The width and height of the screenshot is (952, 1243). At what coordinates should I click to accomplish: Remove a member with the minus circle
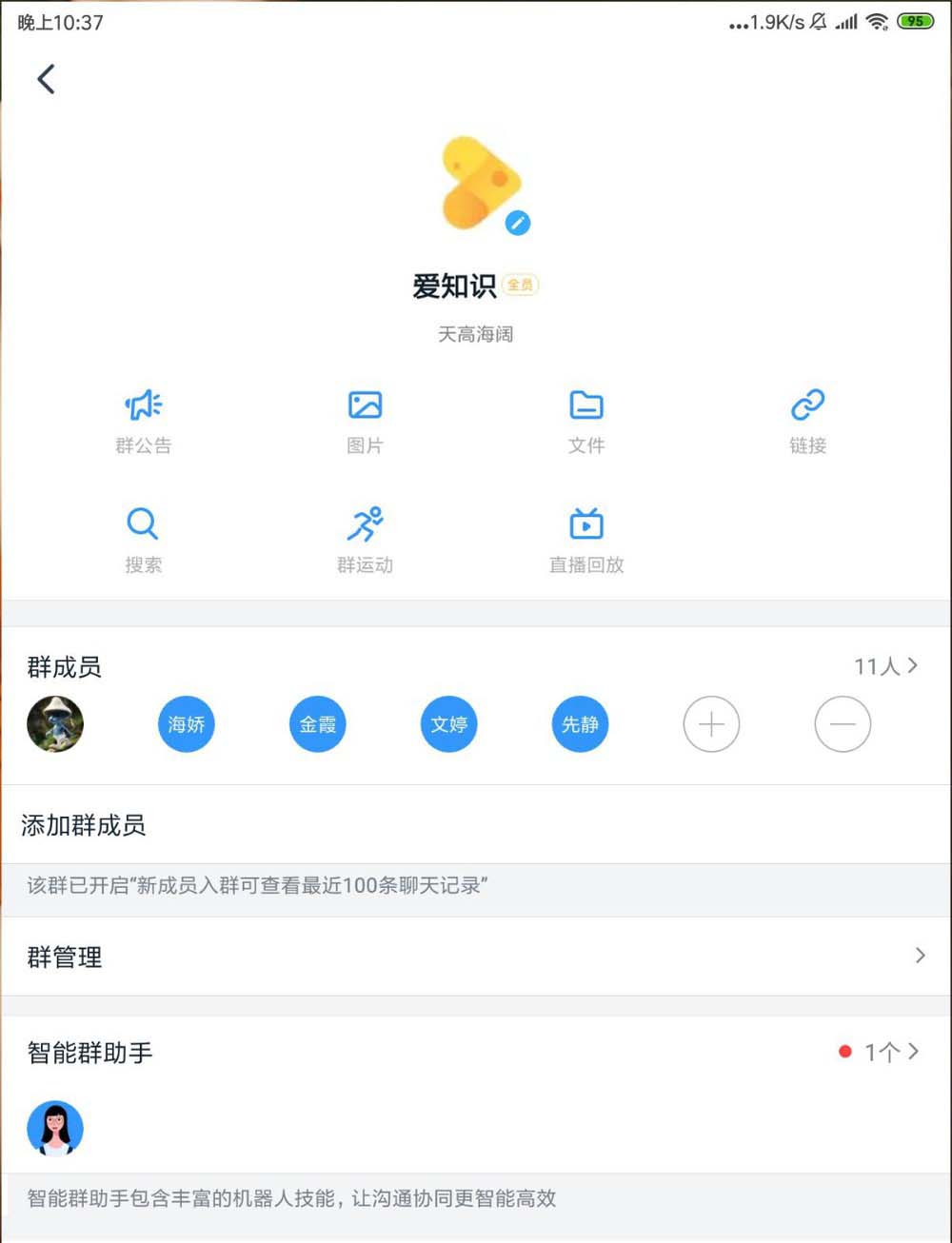843,724
